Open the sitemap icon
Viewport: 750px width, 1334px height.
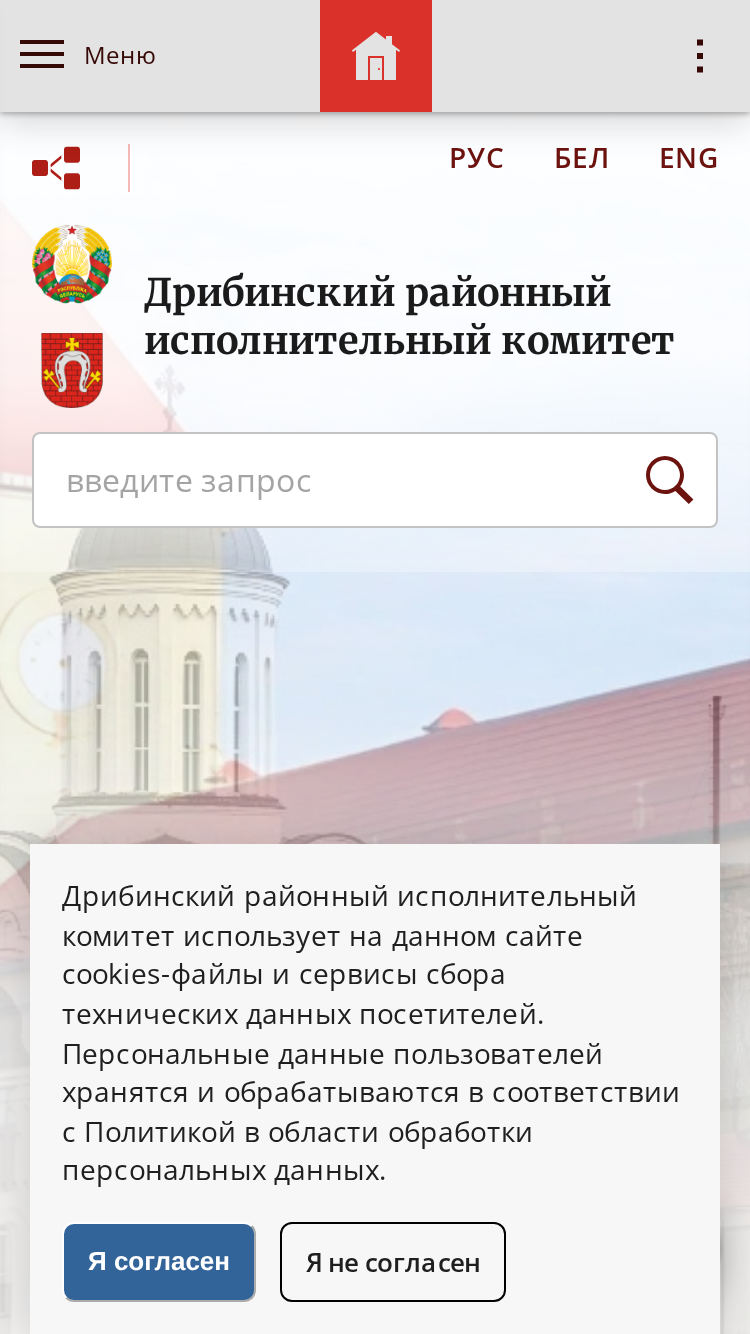click(x=56, y=168)
